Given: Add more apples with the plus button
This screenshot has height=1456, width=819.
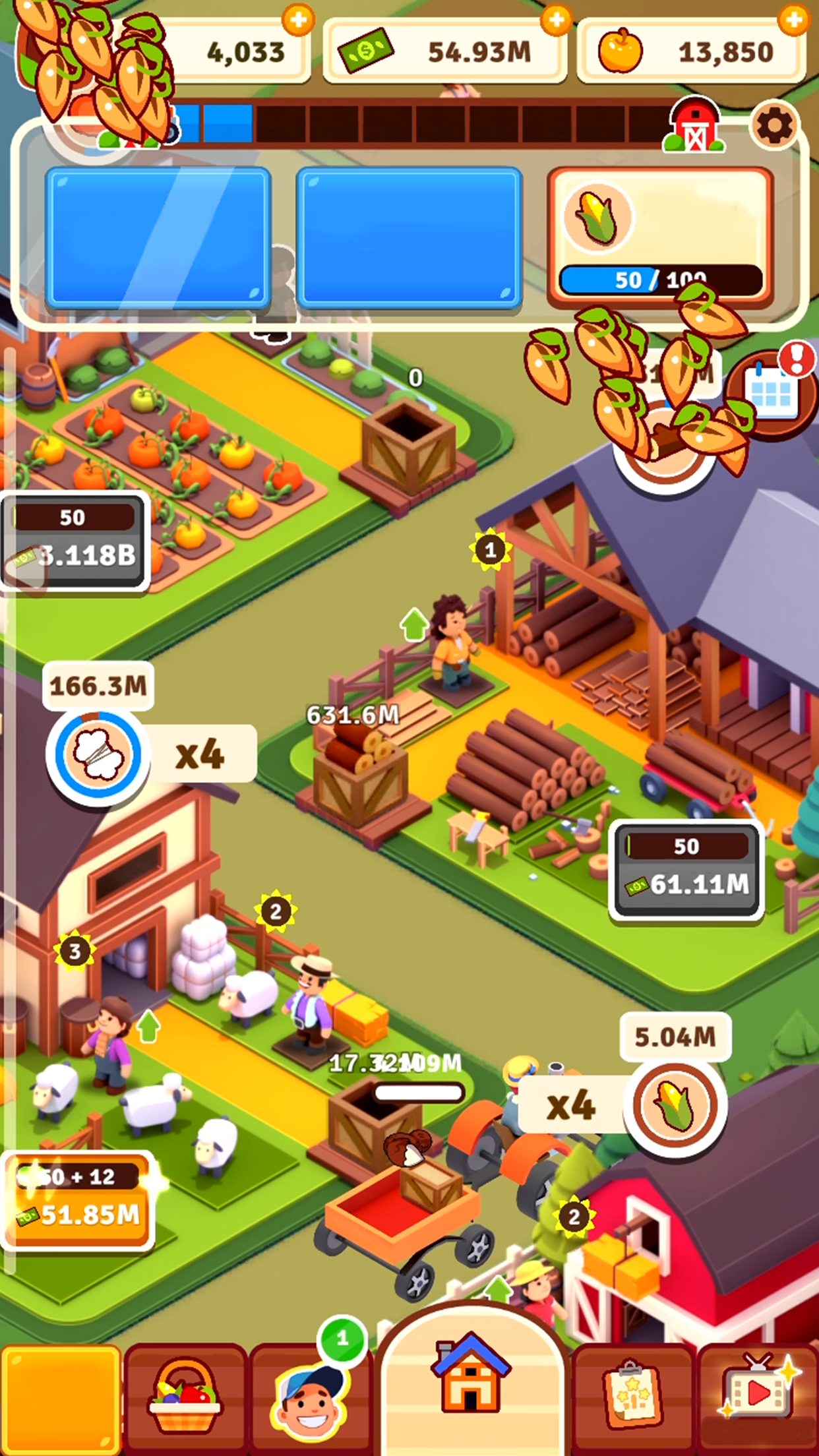Looking at the screenshot, I should [x=793, y=20].
